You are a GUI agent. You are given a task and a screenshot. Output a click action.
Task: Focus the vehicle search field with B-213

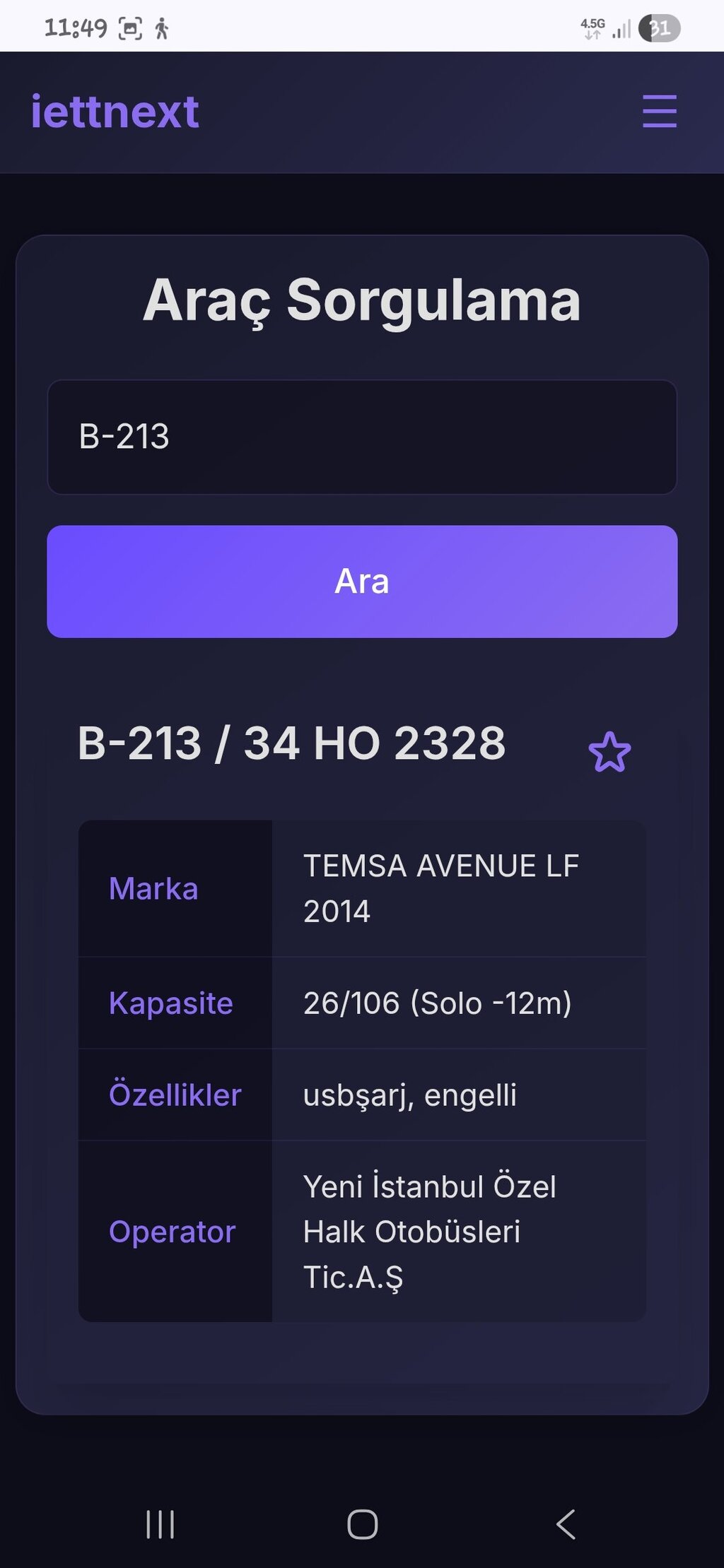click(362, 437)
